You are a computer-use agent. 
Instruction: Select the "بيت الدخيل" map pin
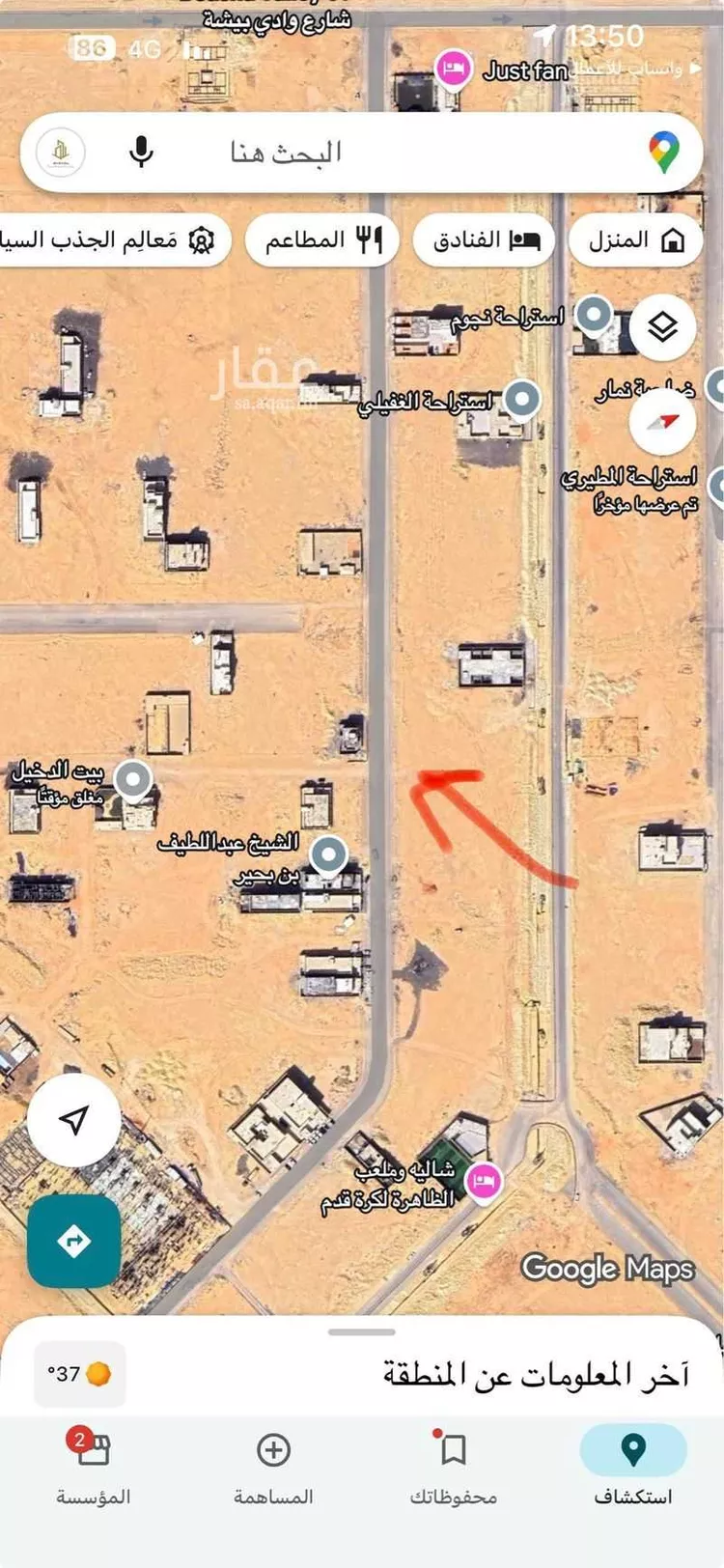point(132,778)
